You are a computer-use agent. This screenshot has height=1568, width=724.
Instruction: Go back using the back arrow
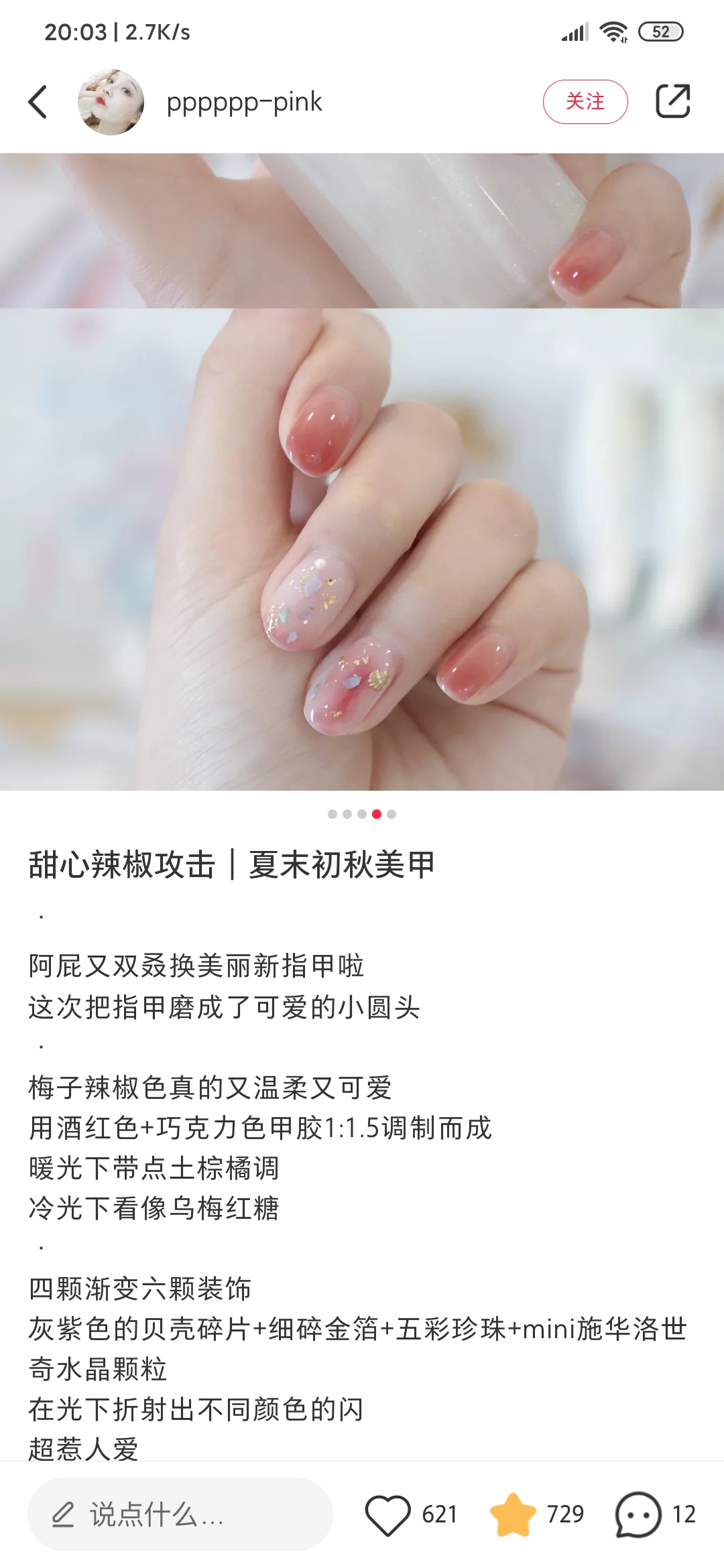click(x=38, y=102)
